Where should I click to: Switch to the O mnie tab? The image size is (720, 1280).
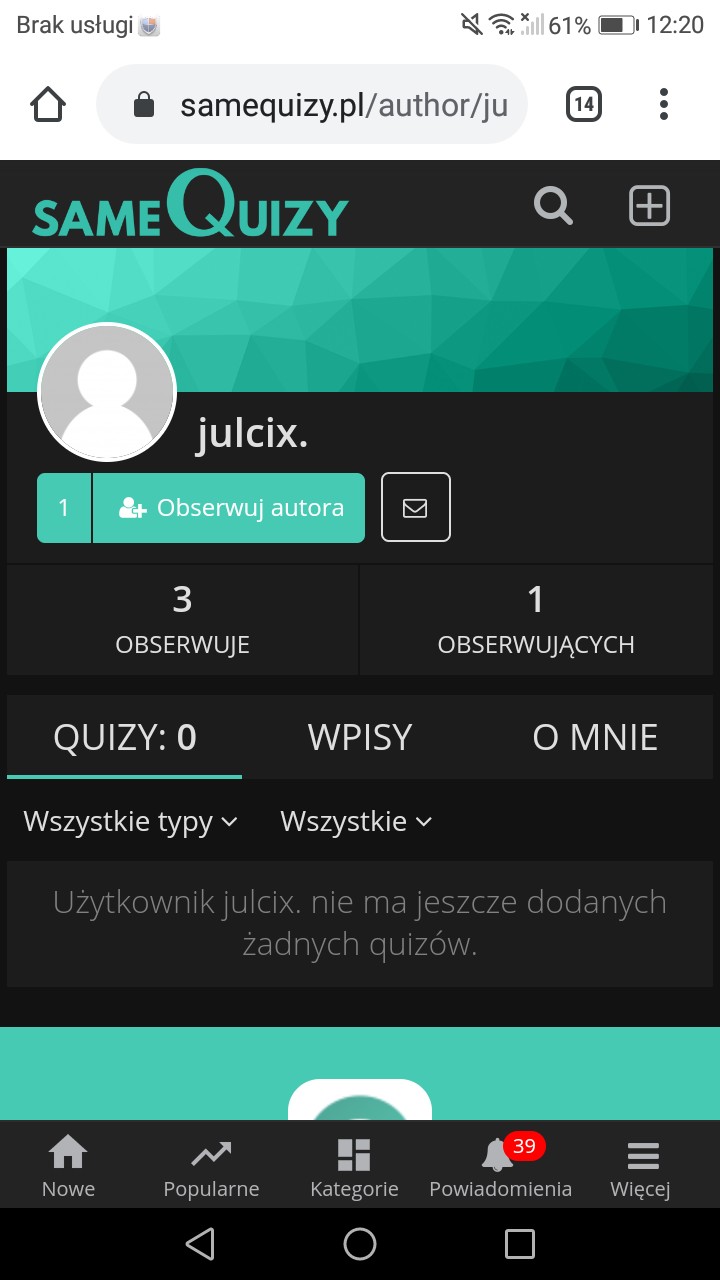595,737
